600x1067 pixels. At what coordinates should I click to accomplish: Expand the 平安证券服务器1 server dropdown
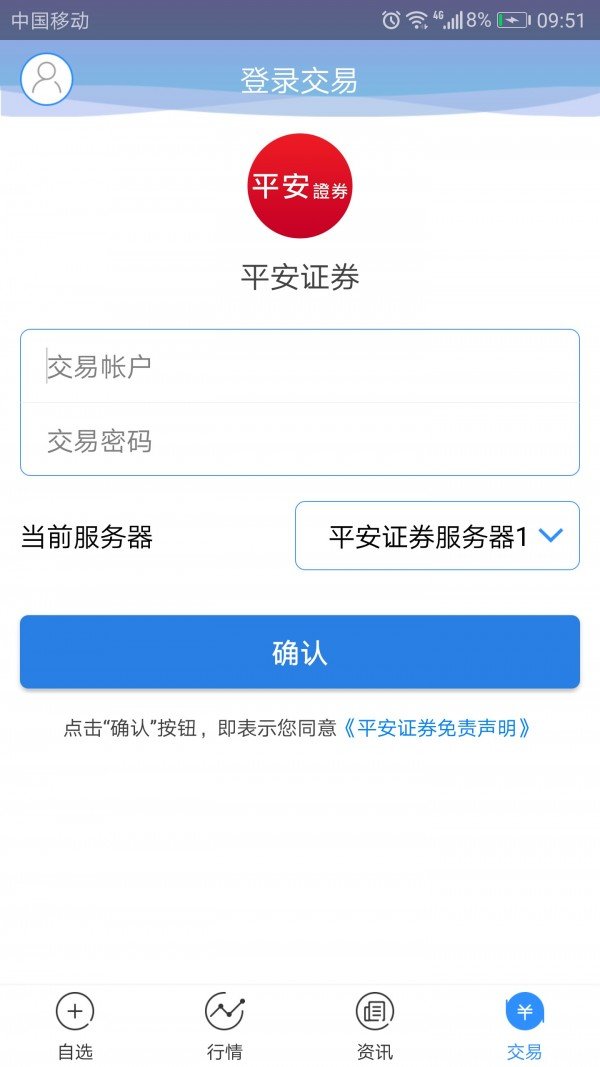(437, 536)
